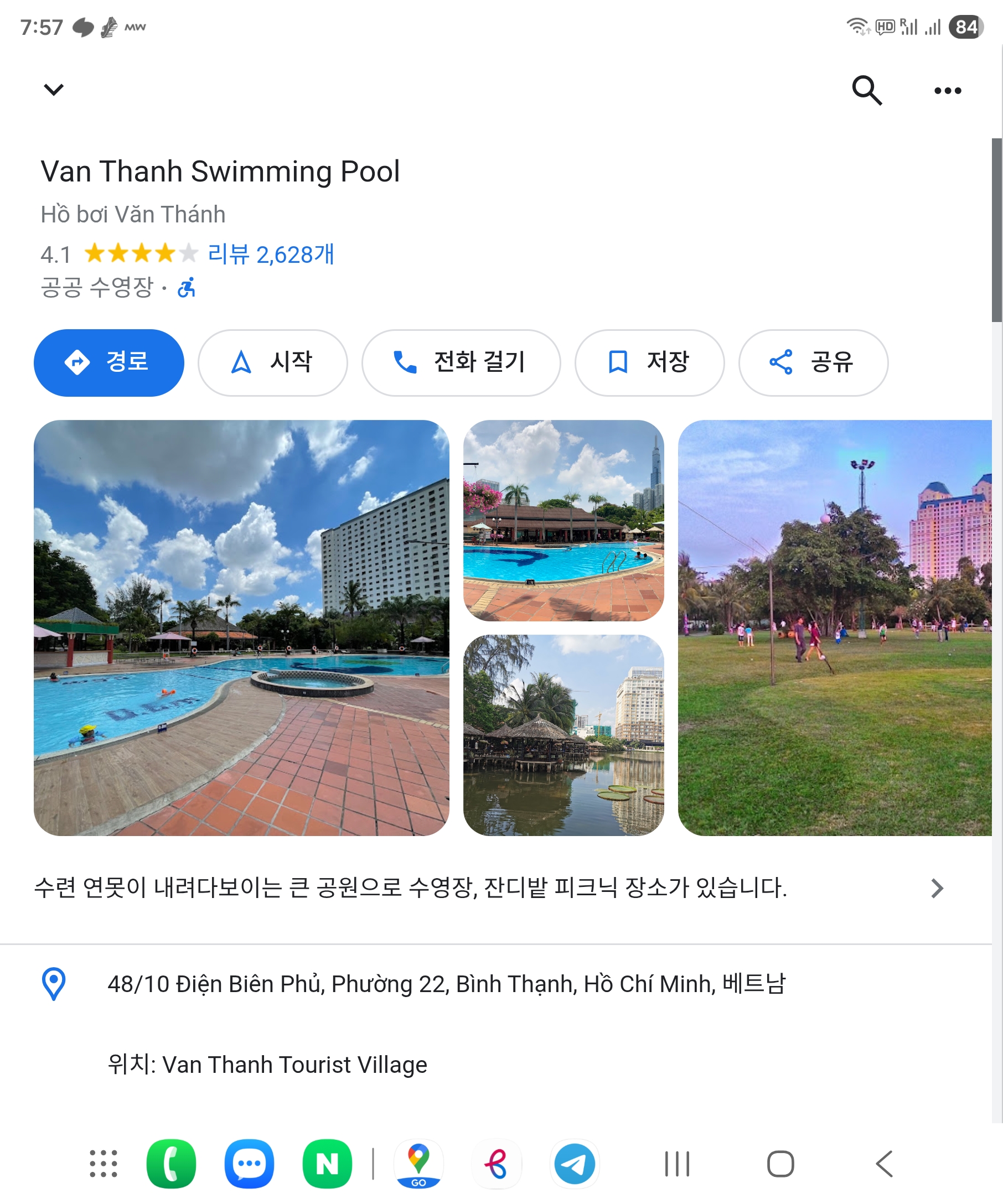1003x1204 pixels.
Task: Launch the Telegram app from the taskbar
Action: (574, 1164)
